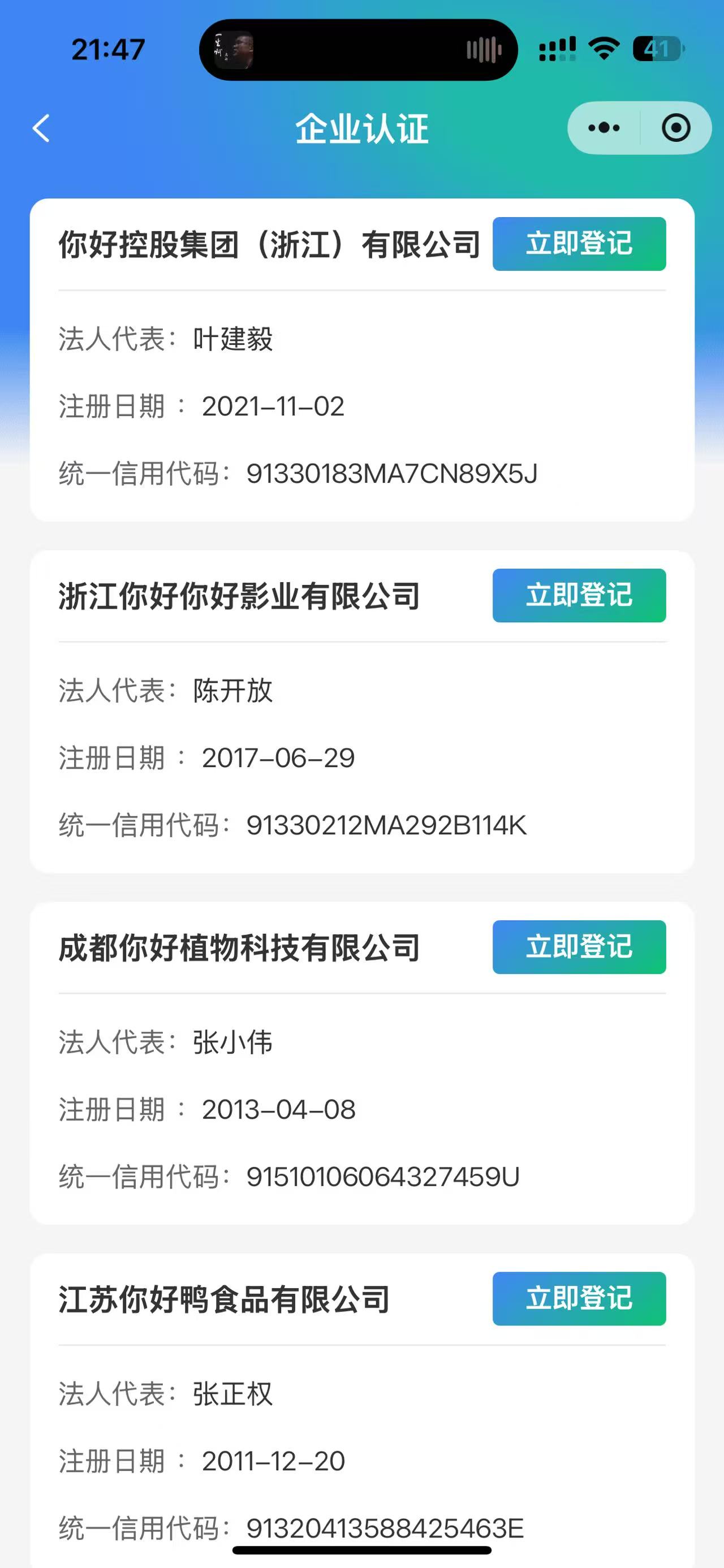The height and width of the screenshot is (1568, 724).
Task: Open the mini program three-dot menu
Action: [x=604, y=128]
